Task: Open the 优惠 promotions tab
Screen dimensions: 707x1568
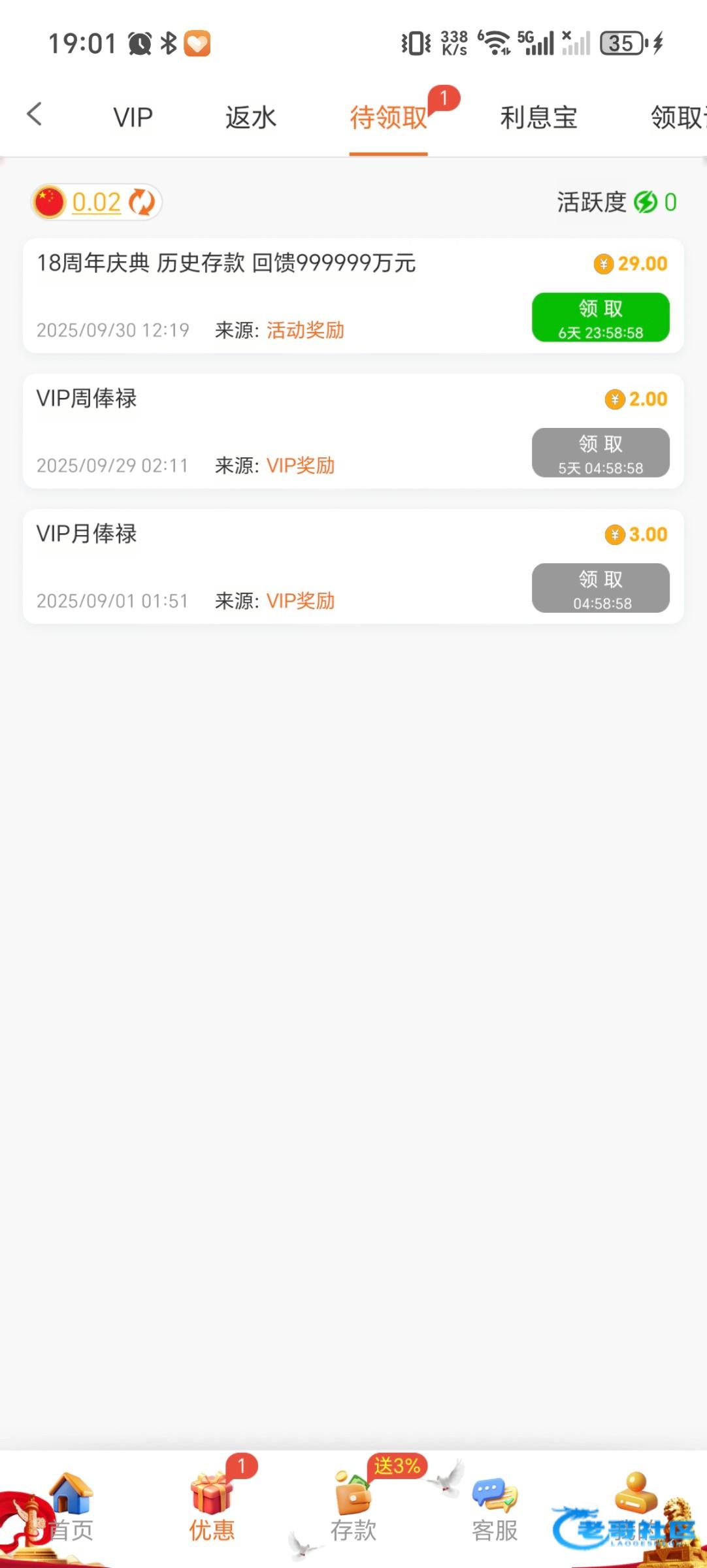Action: point(212,1508)
